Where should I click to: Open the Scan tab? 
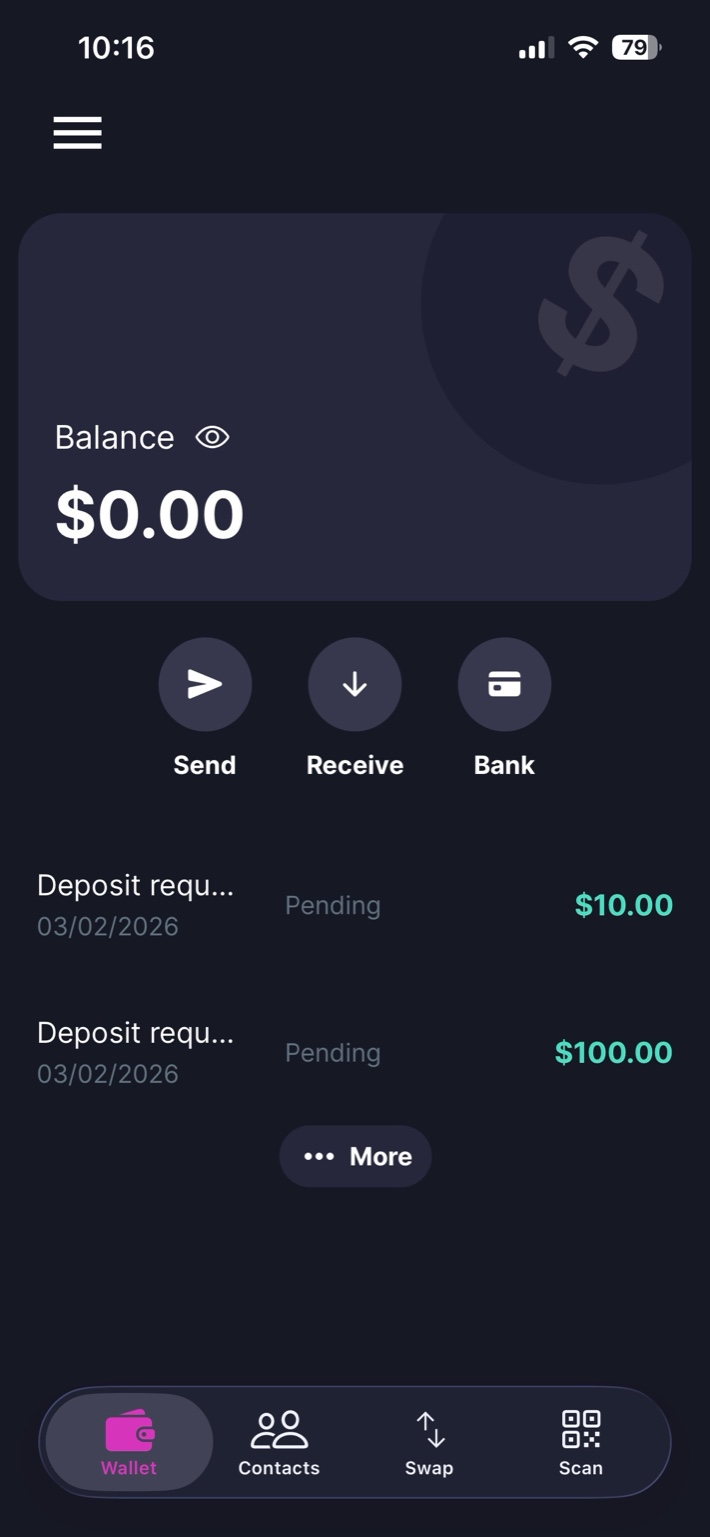[x=580, y=1442]
